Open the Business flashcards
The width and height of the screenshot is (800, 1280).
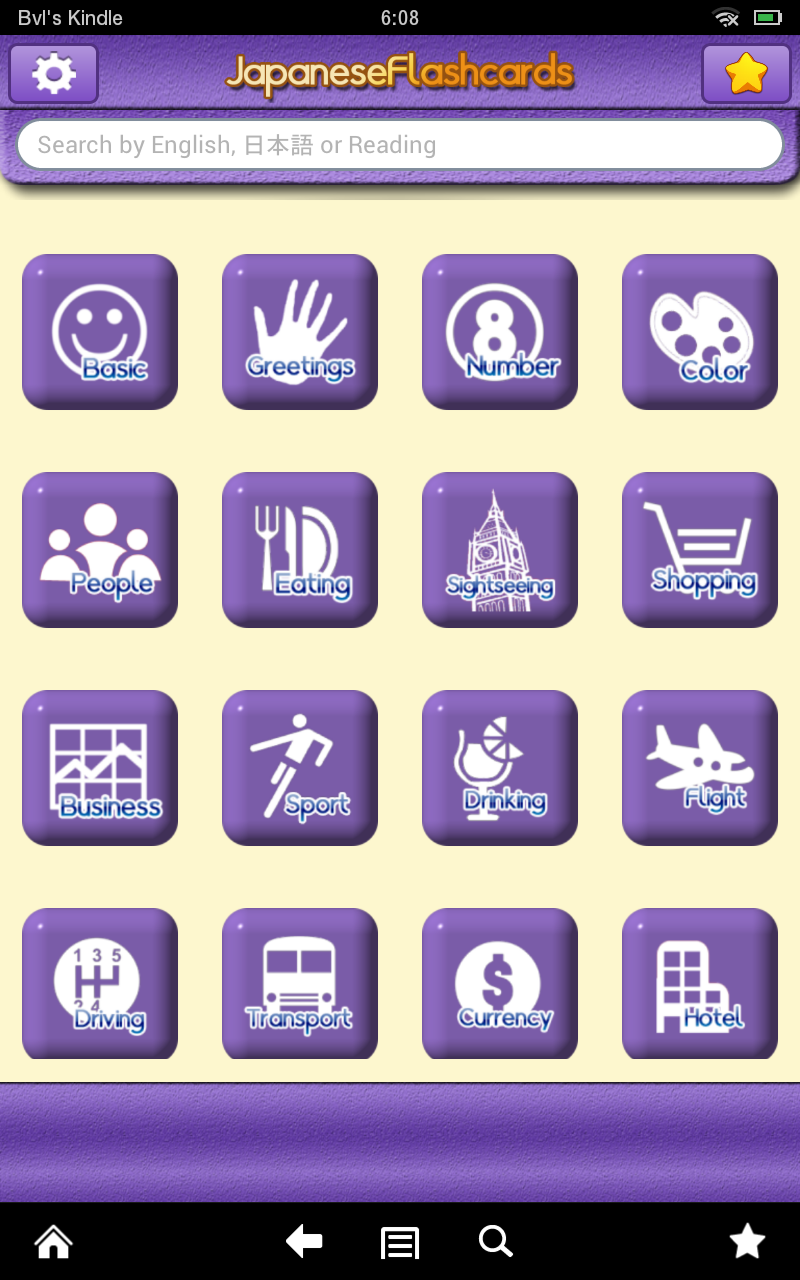coord(100,767)
